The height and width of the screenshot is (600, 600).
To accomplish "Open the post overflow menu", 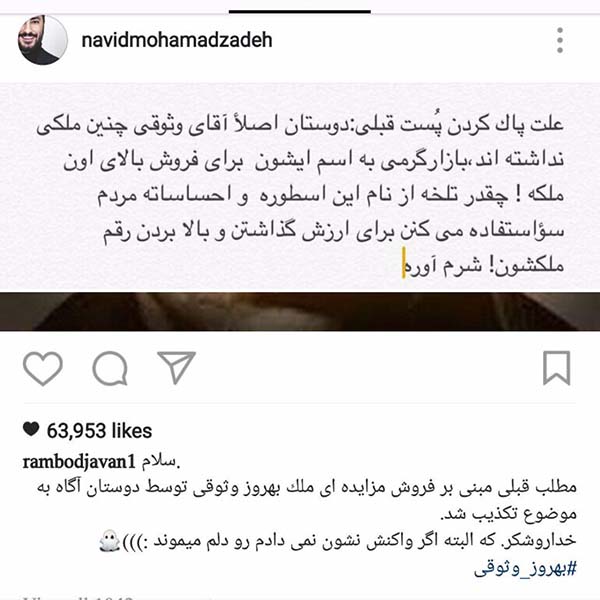I will 560,41.
